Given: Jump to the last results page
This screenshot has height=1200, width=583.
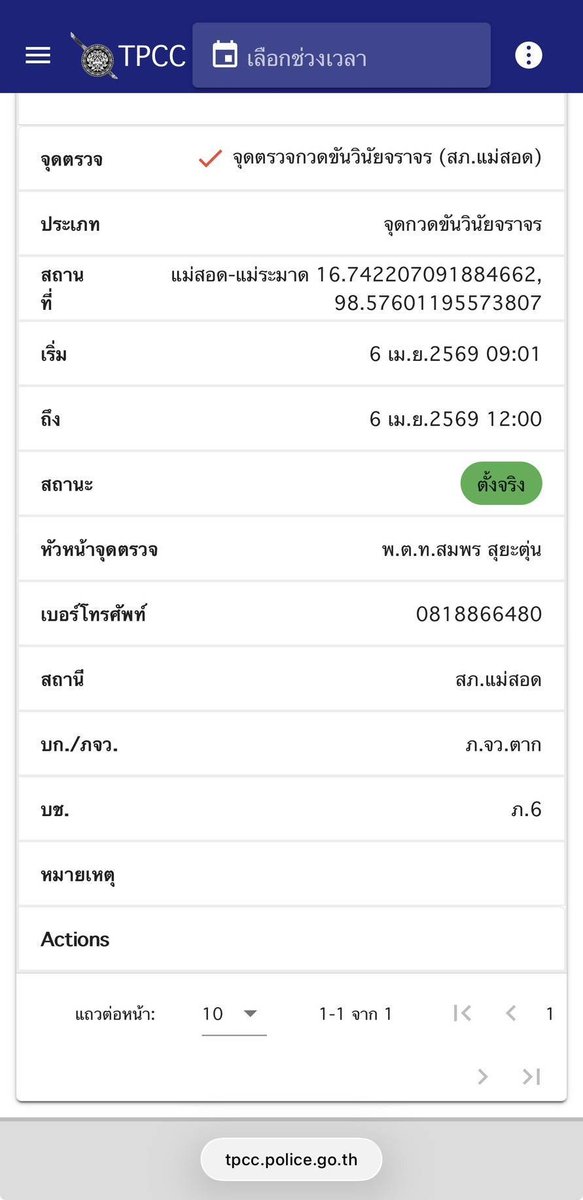Looking at the screenshot, I should [x=532, y=1076].
